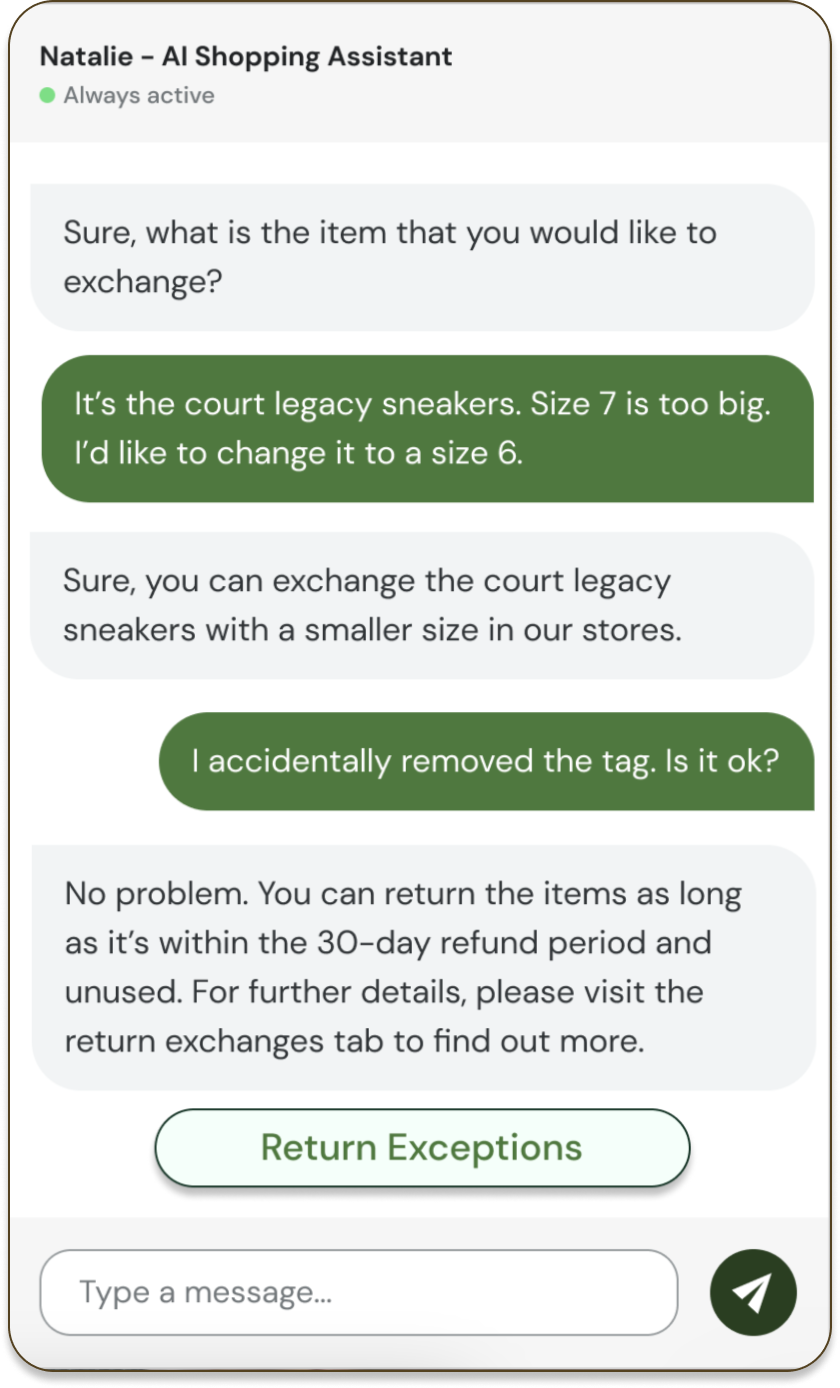The height and width of the screenshot is (1388, 840).
Task: Tap the Return Exceptions button
Action: click(x=422, y=1147)
